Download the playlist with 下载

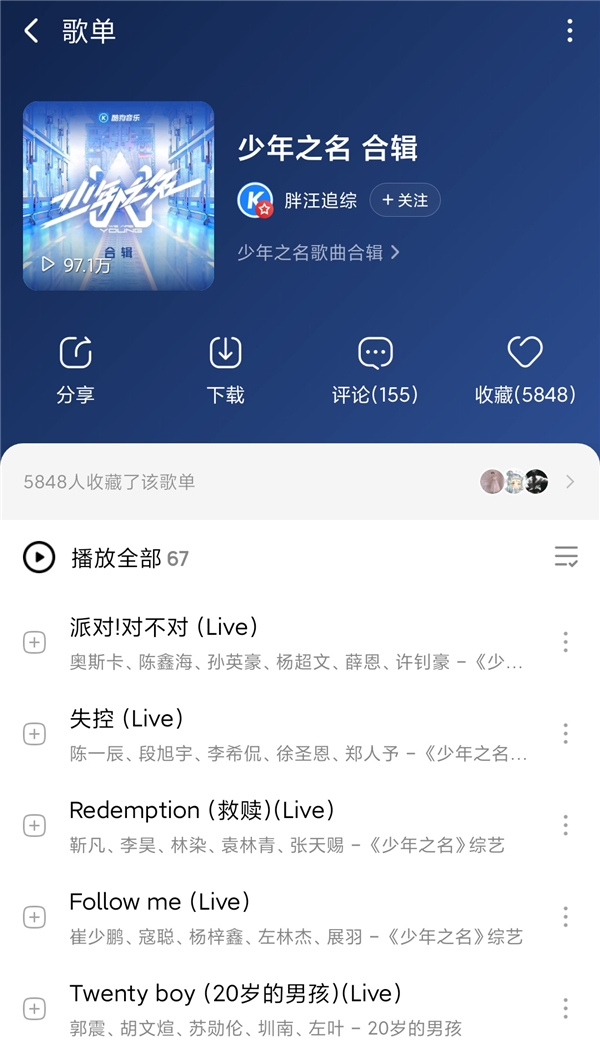(225, 370)
